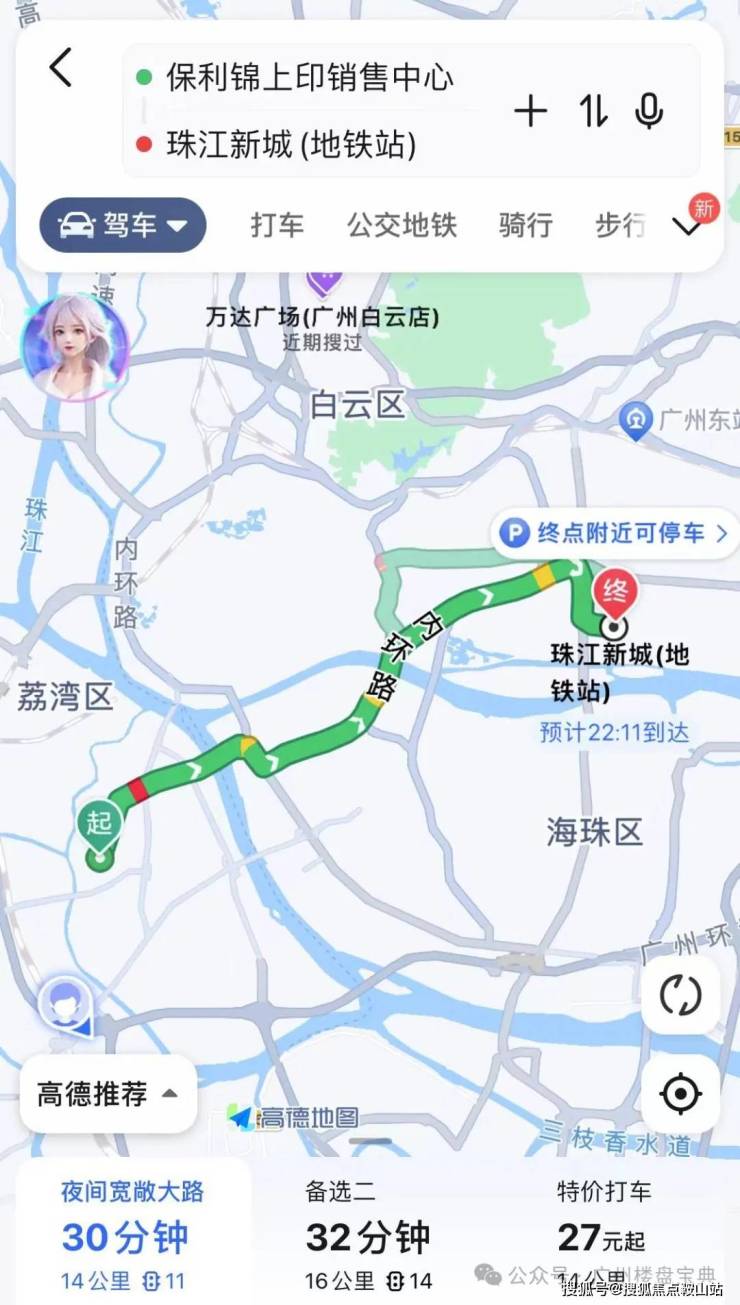This screenshot has height=1305, width=740.
Task: Select the 步行 walking tab
Action: pos(620,225)
